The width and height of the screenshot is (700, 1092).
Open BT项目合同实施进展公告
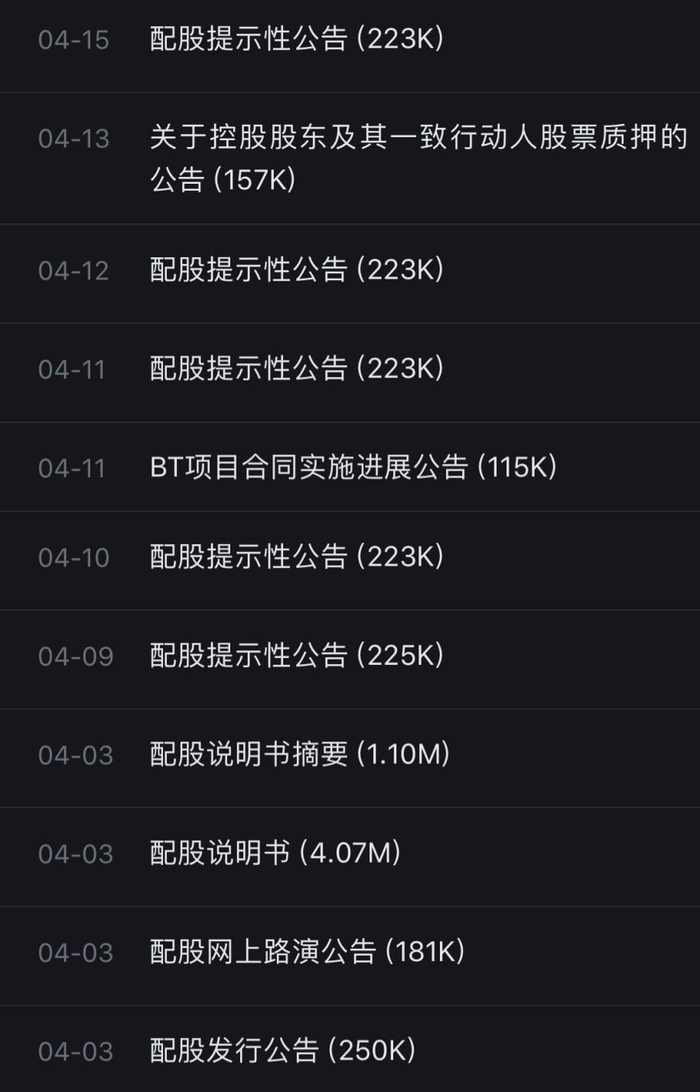[352, 467]
